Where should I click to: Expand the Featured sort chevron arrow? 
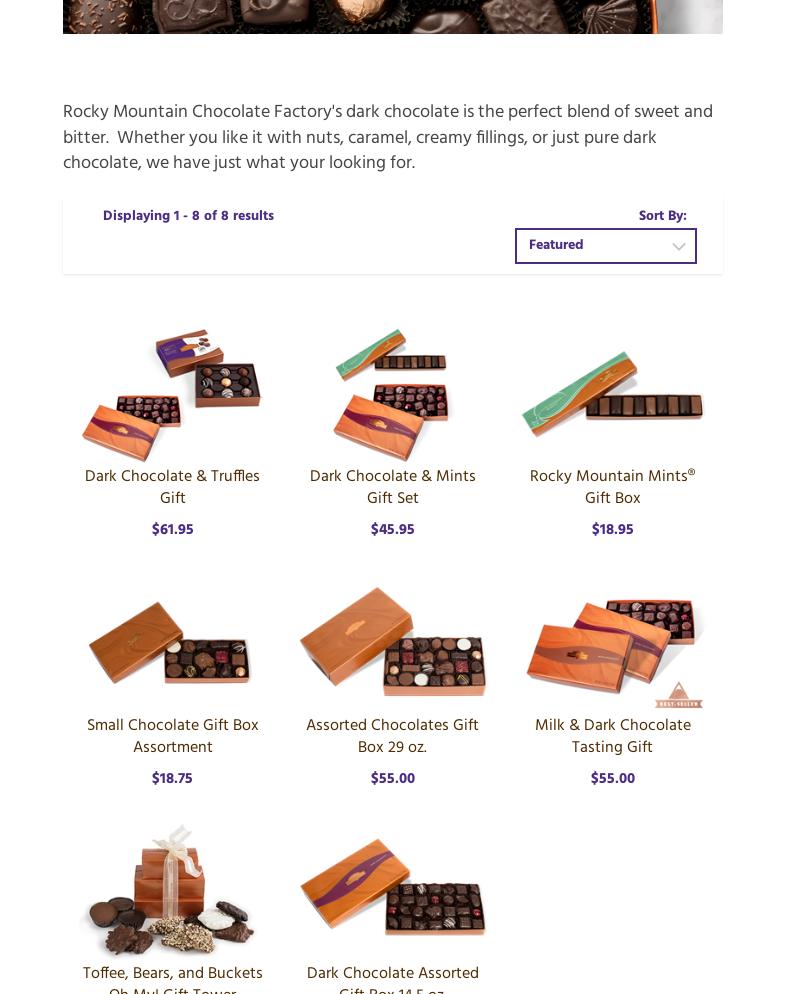679,246
